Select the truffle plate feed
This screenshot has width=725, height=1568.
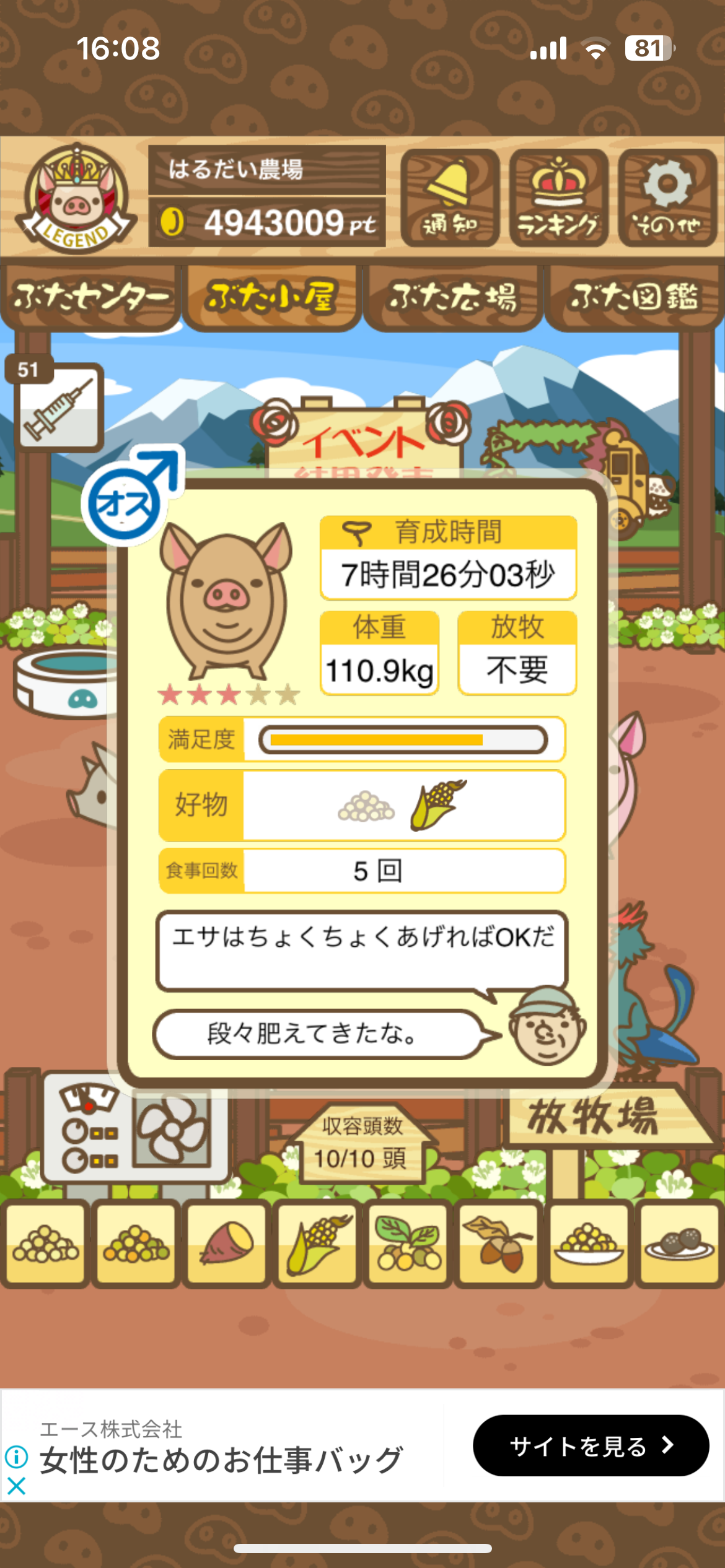[679, 1244]
